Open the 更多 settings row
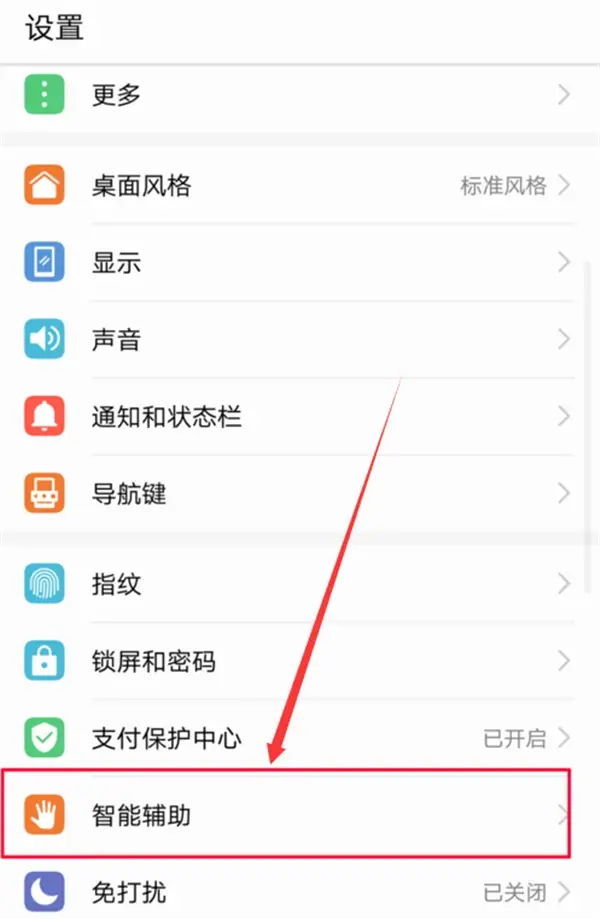The width and height of the screenshot is (600, 919). [300, 95]
